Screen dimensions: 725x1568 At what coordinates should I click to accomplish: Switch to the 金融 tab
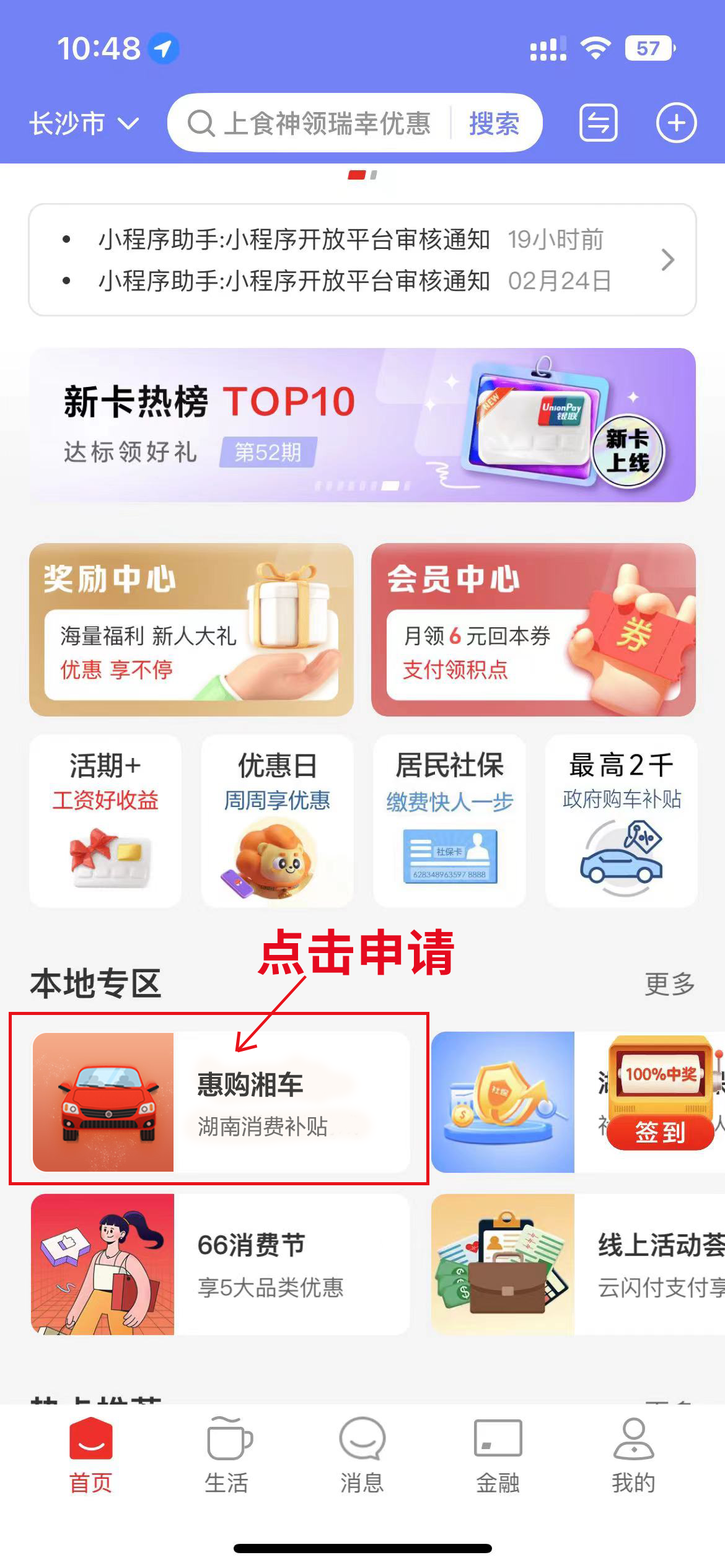coord(498,1455)
